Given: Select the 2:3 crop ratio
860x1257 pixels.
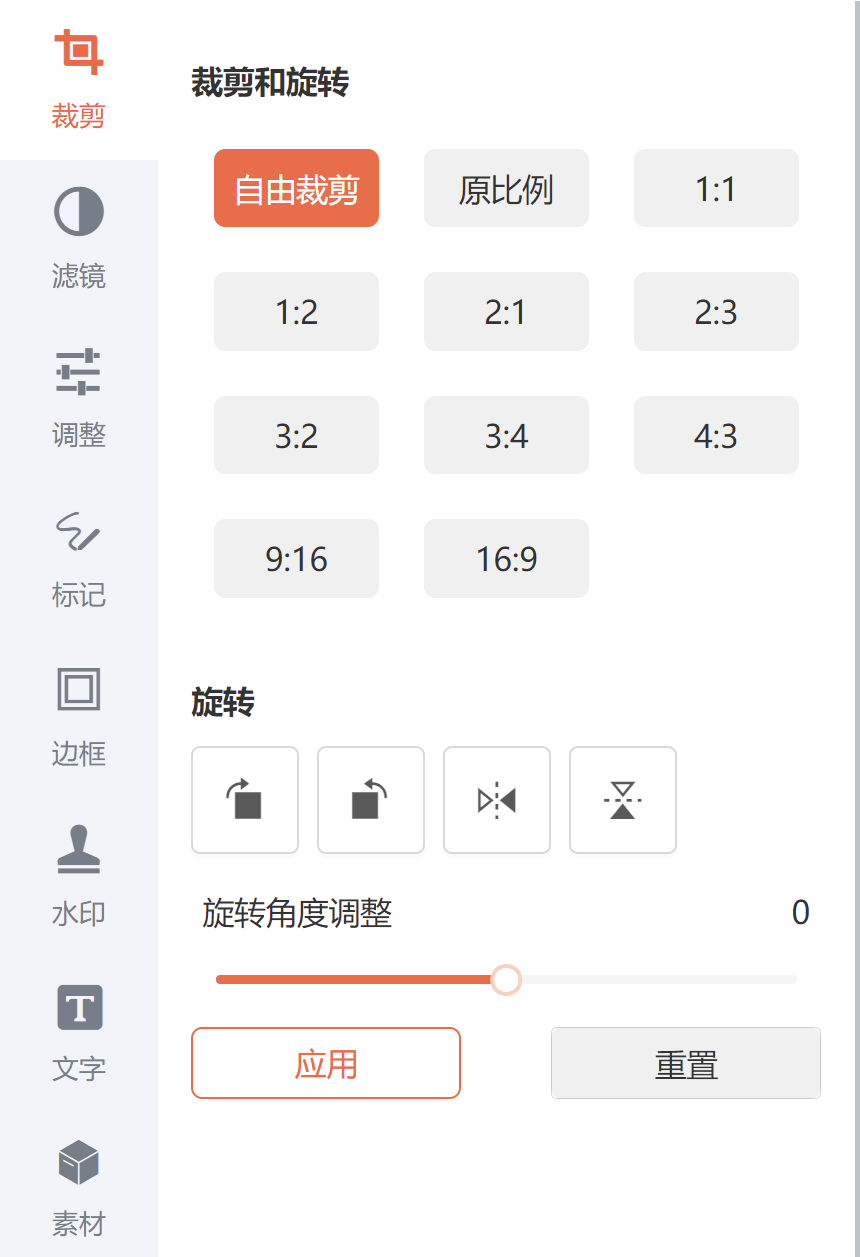Looking at the screenshot, I should [716, 312].
